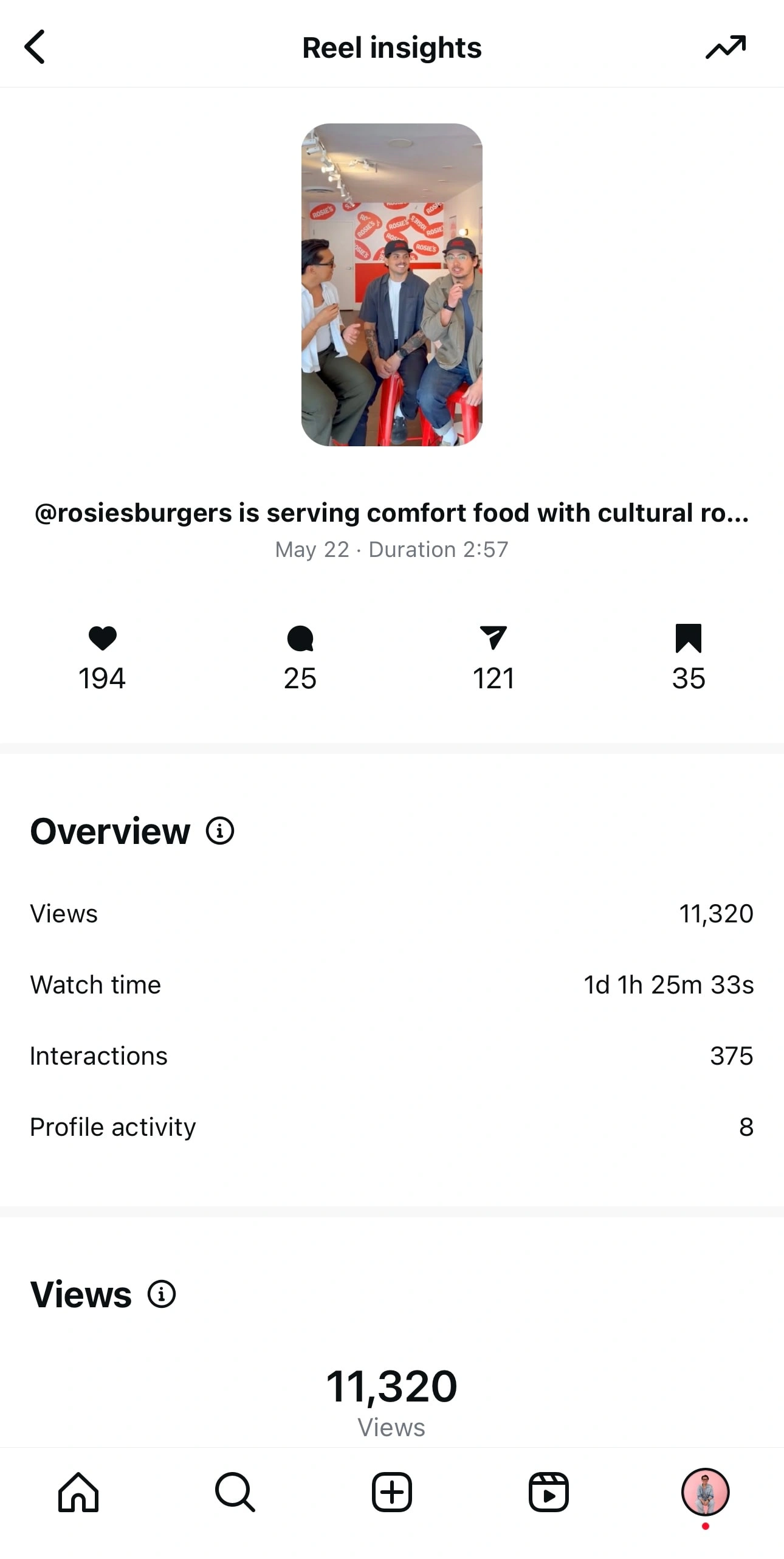Tap the info icon next to Overview
Image resolution: width=784 pixels, height=1559 pixels.
(x=220, y=831)
